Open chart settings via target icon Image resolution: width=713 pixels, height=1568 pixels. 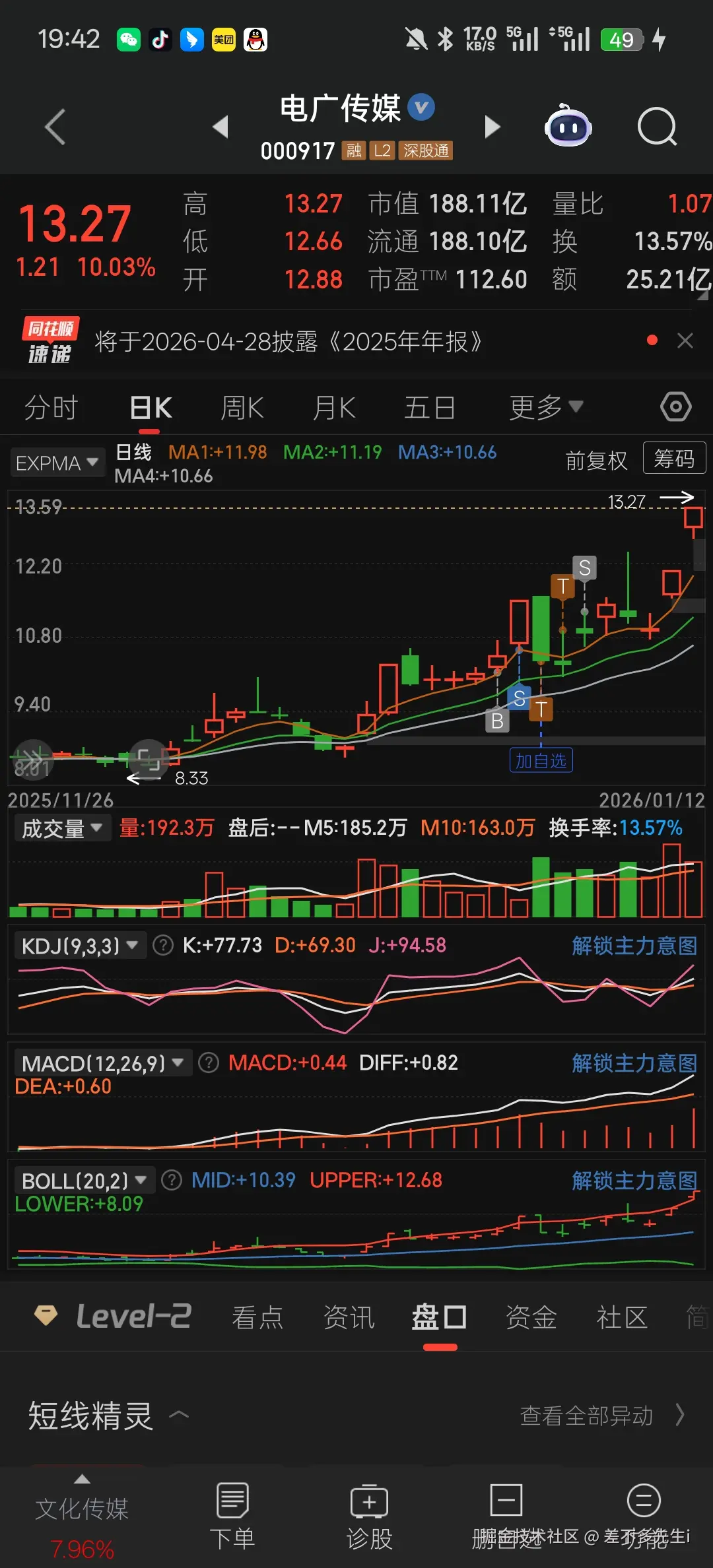[675, 407]
